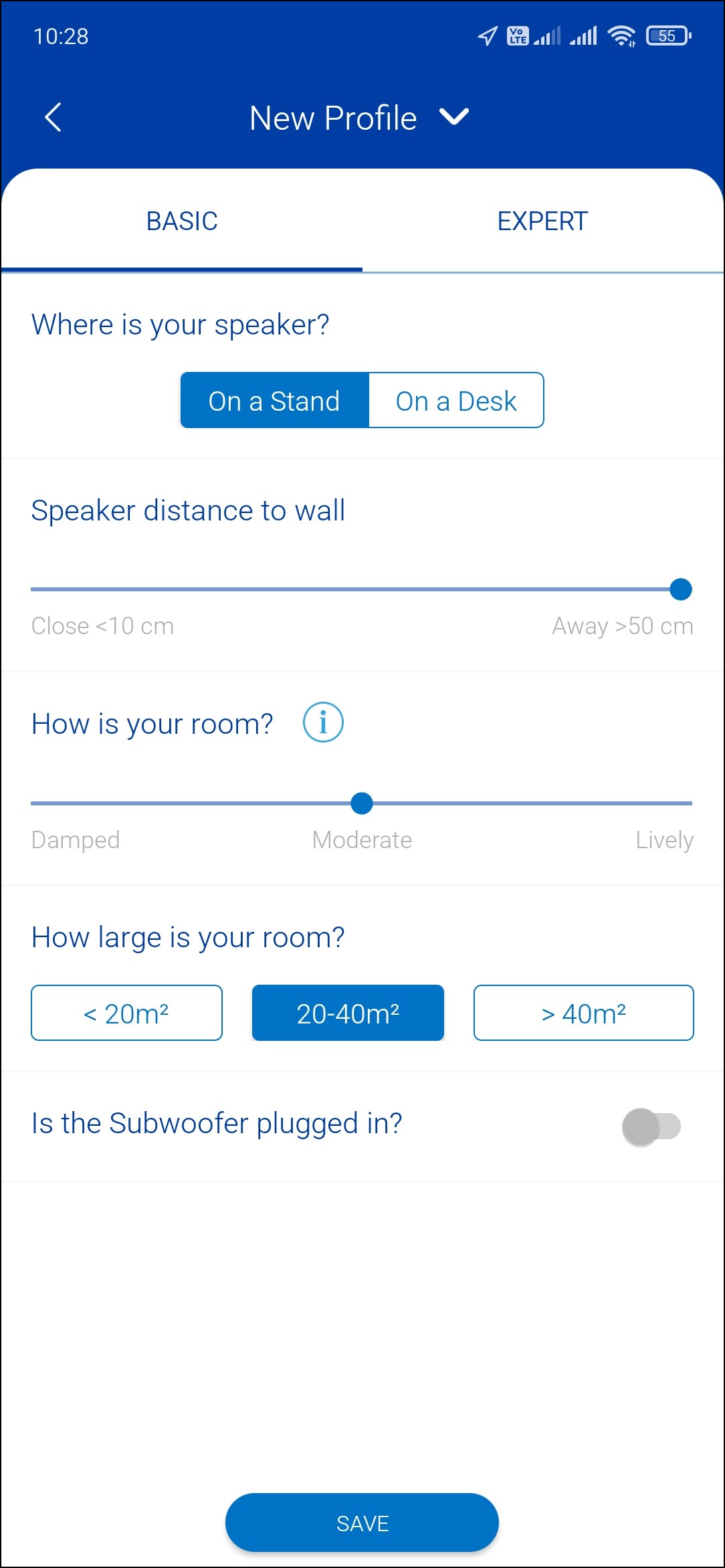Tap the room damping slider handle

point(362,803)
